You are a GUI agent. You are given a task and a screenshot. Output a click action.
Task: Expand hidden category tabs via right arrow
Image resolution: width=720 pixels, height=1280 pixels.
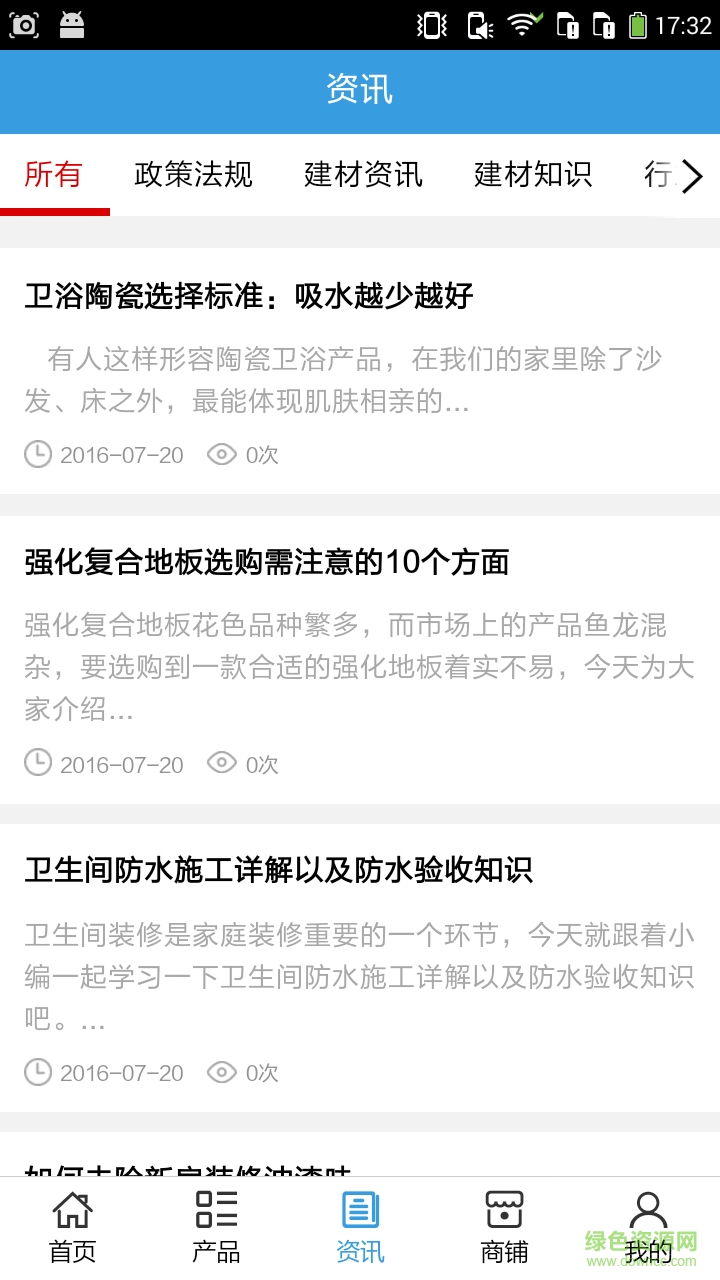pos(692,176)
